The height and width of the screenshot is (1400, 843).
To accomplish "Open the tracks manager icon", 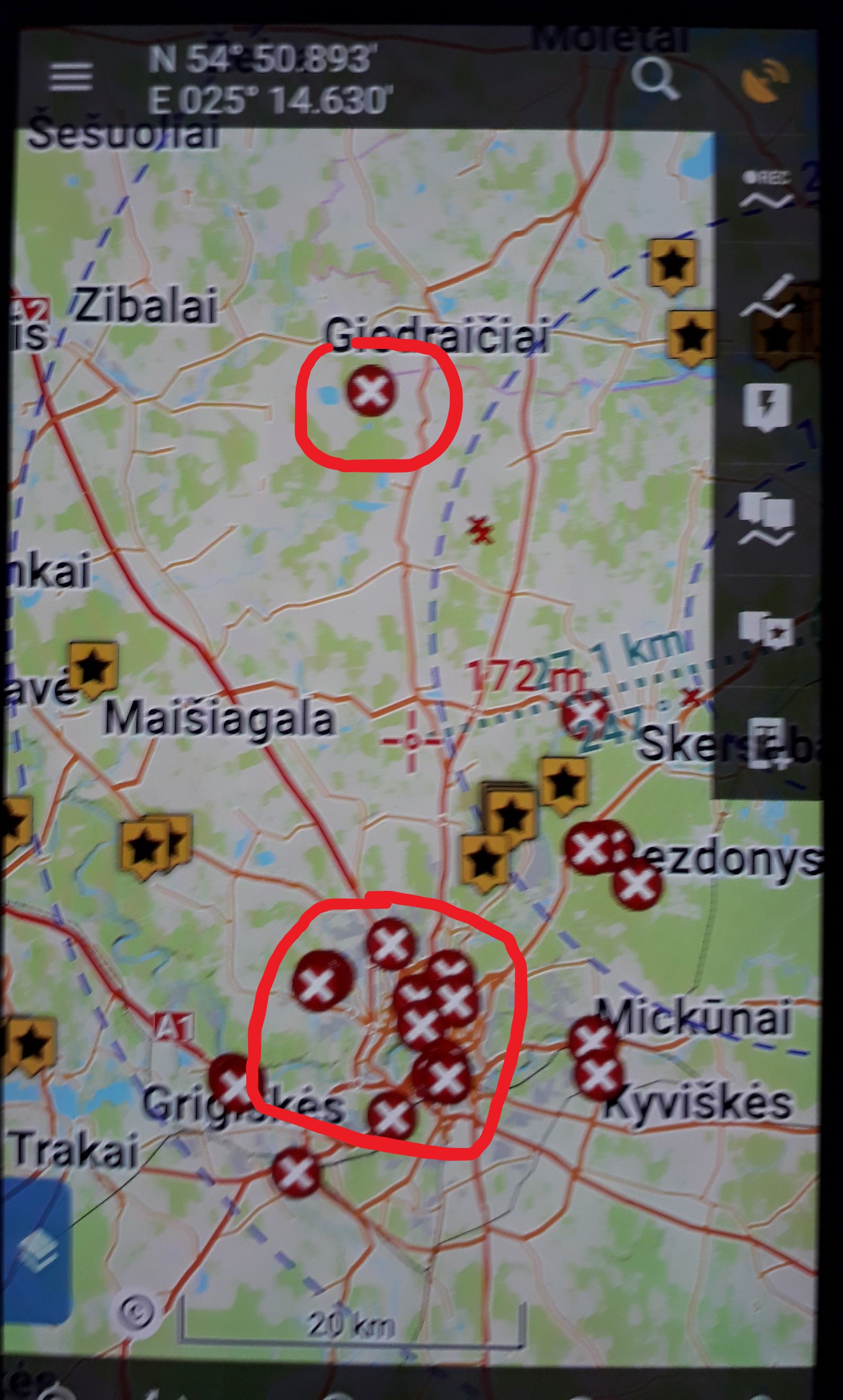I will click(x=766, y=518).
